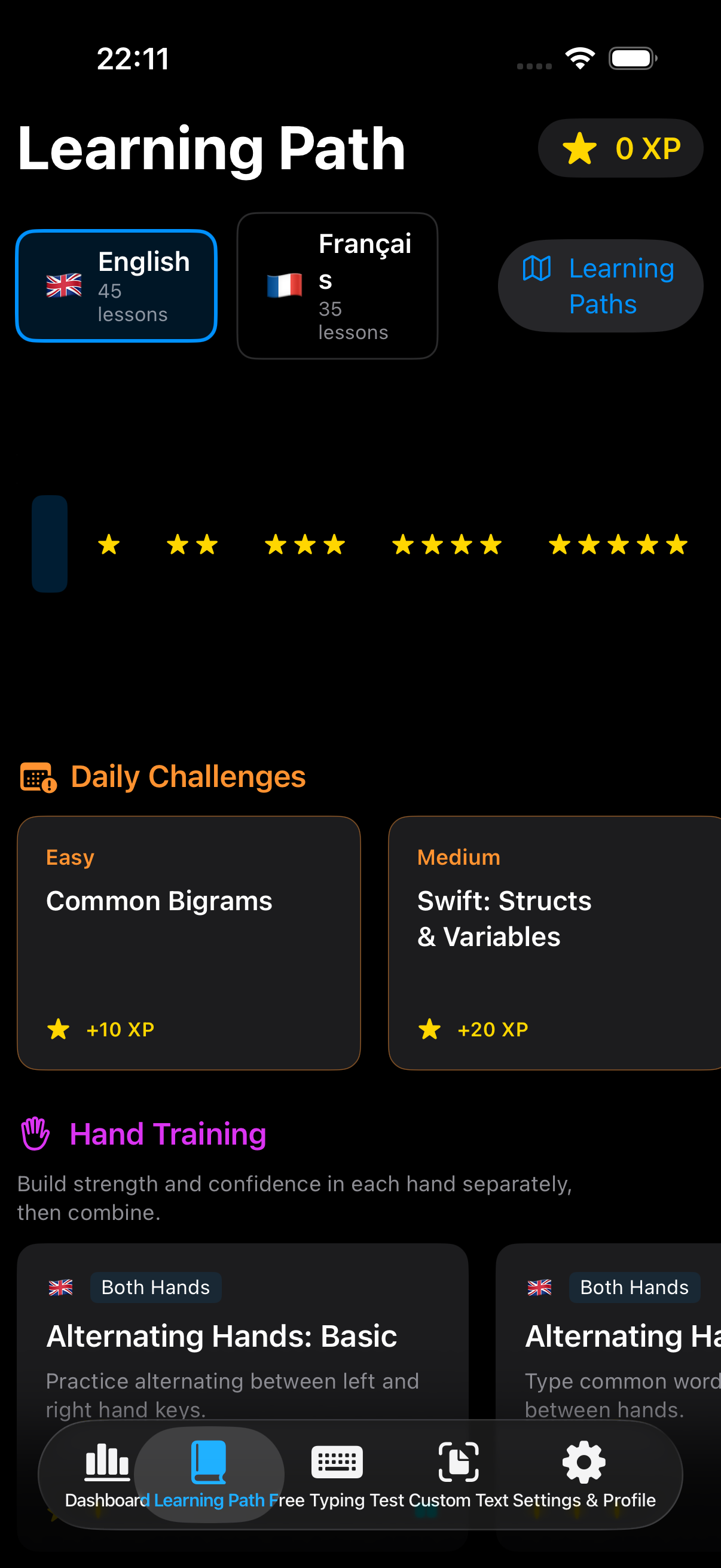721x1568 pixels.
Task: Tap the hand icon beside Hand Training
Action: [35, 1133]
